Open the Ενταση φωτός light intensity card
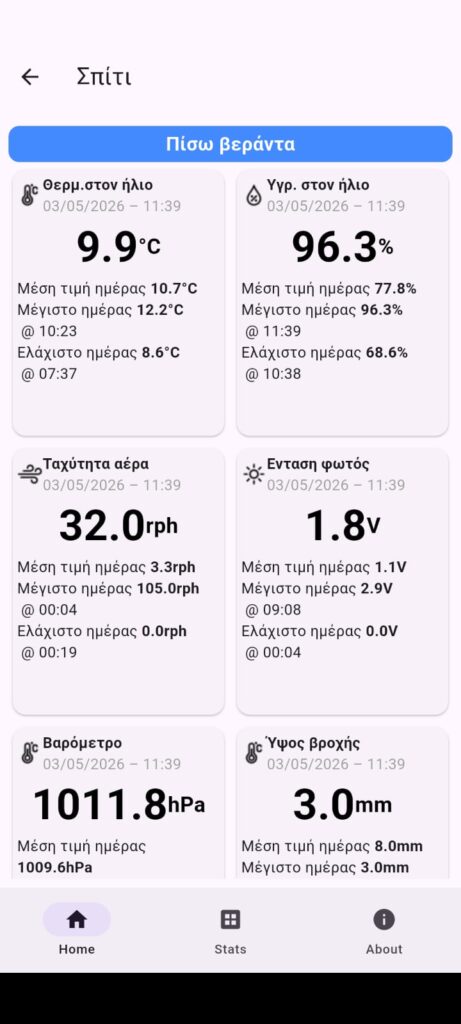Screen dimensions: 461x1024 tap(342, 581)
